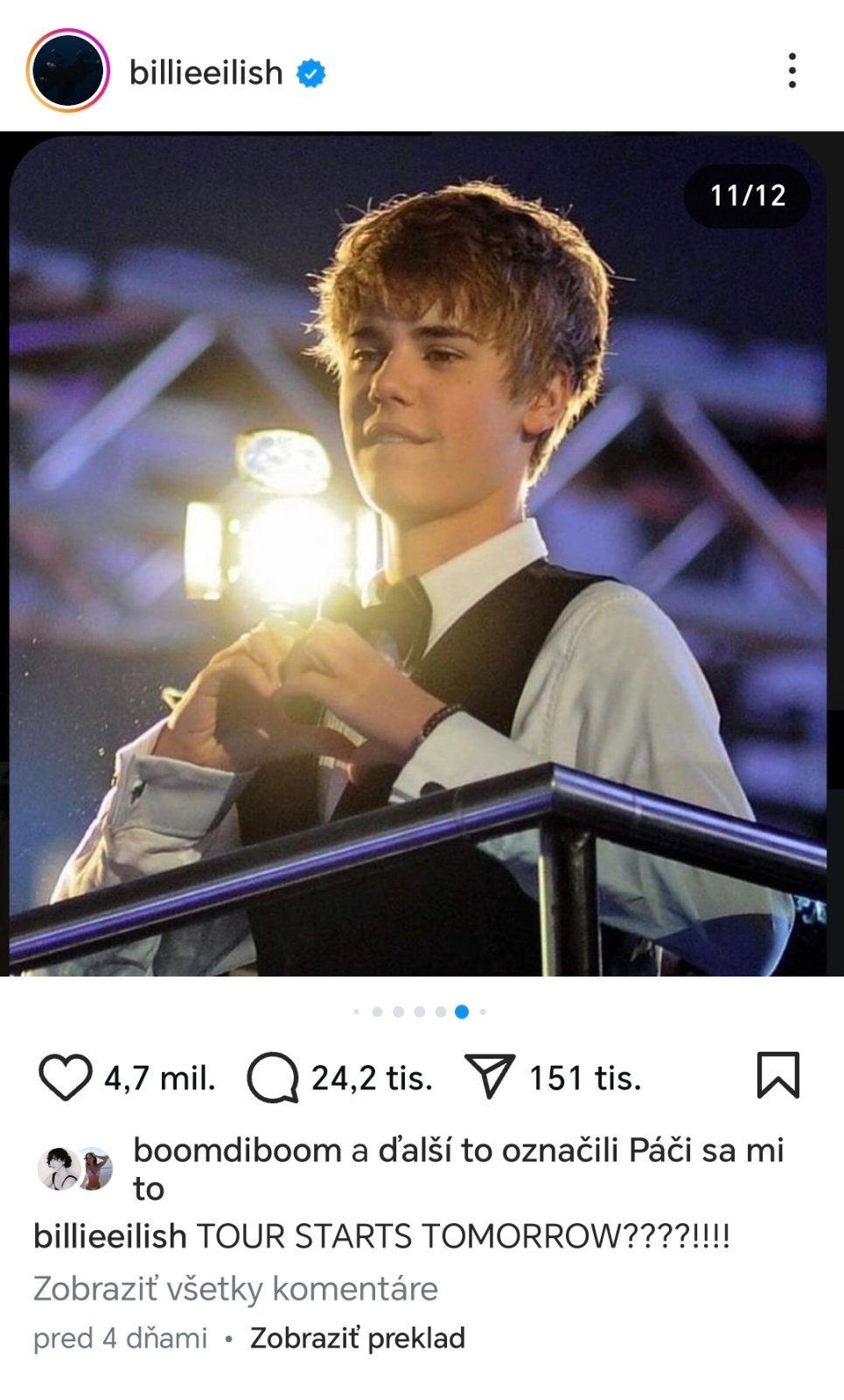The image size is (844, 1400).
Task: Open comments via the speech bubble icon
Action: pyautogui.click(x=273, y=1077)
